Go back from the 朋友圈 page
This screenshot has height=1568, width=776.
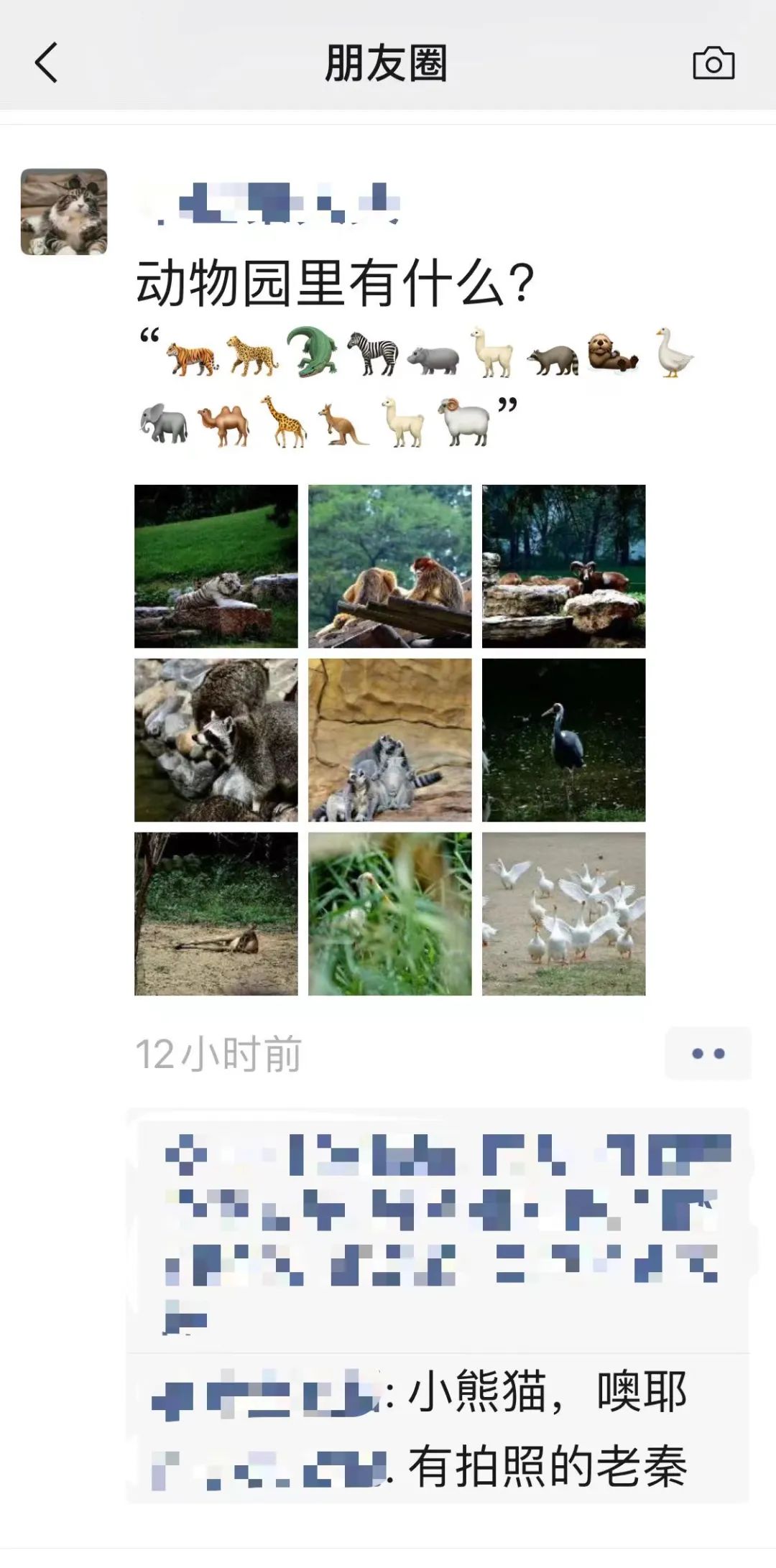pyautogui.click(x=46, y=63)
